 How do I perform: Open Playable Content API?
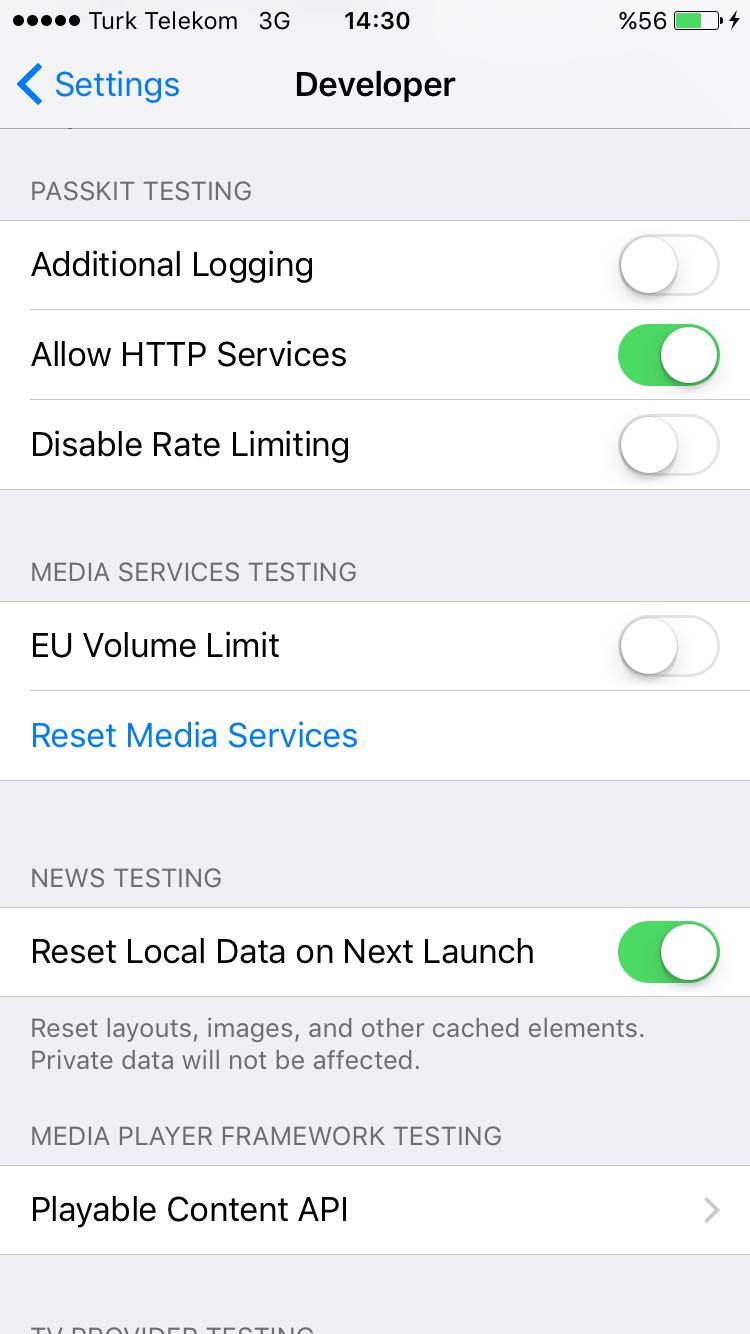coord(375,1210)
